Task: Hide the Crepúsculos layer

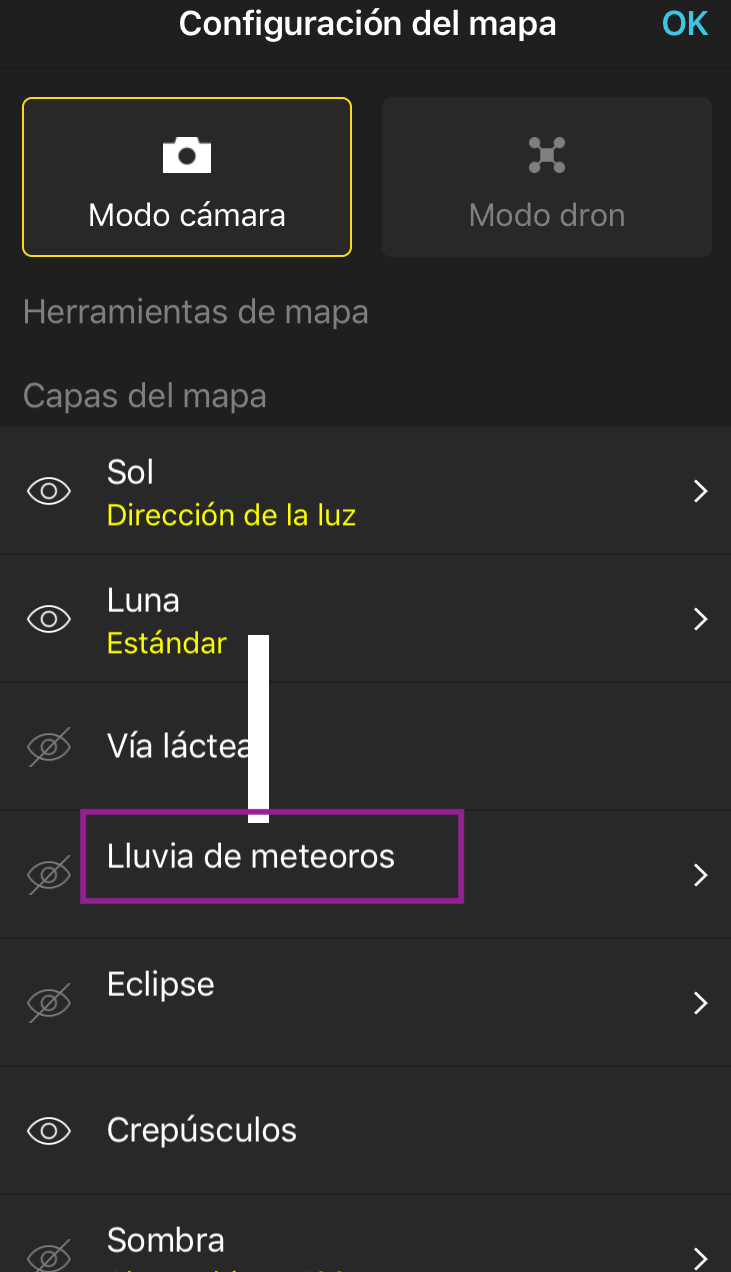Action: pyautogui.click(x=49, y=1131)
